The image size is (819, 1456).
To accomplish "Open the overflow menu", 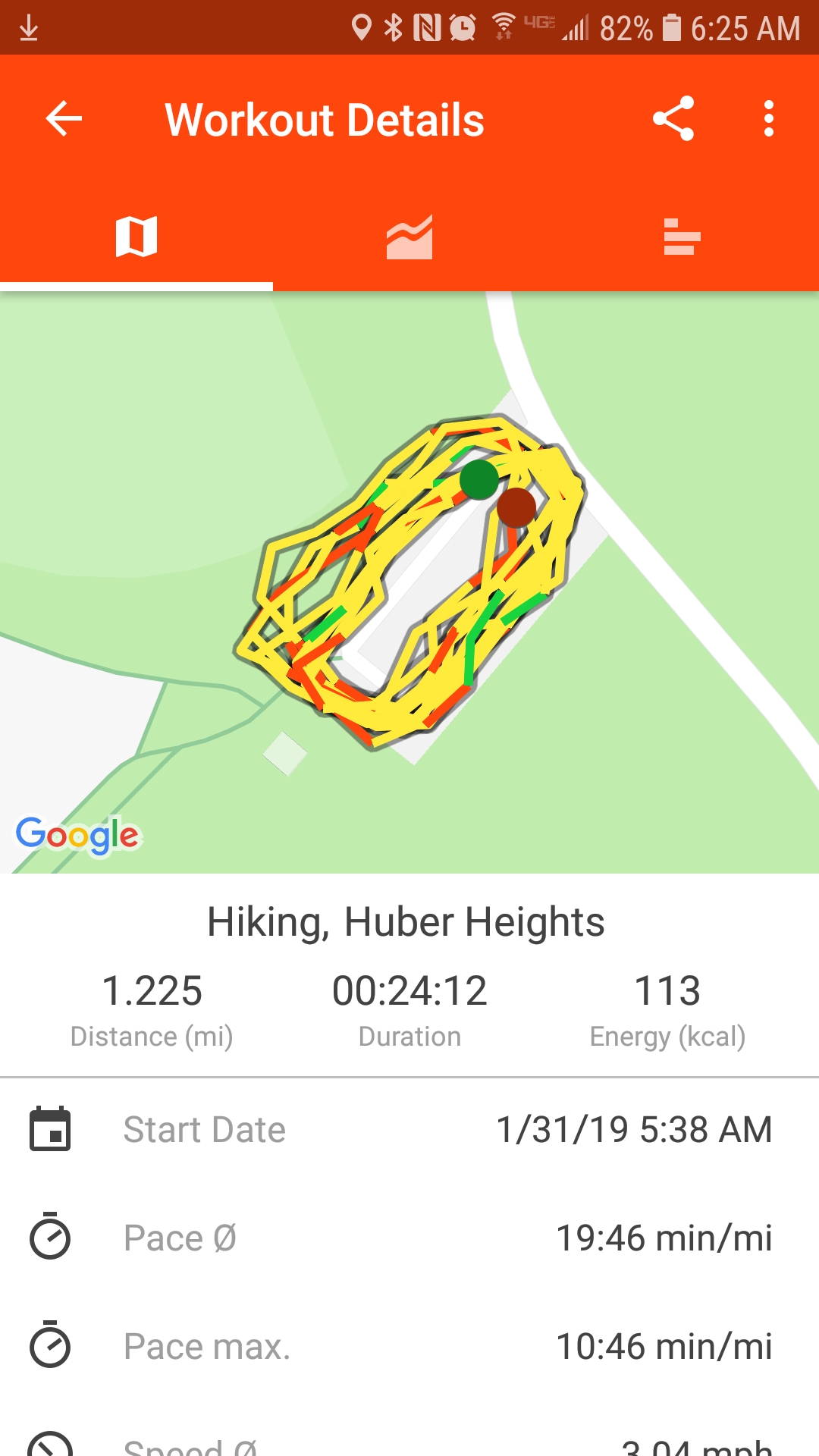I will (768, 119).
